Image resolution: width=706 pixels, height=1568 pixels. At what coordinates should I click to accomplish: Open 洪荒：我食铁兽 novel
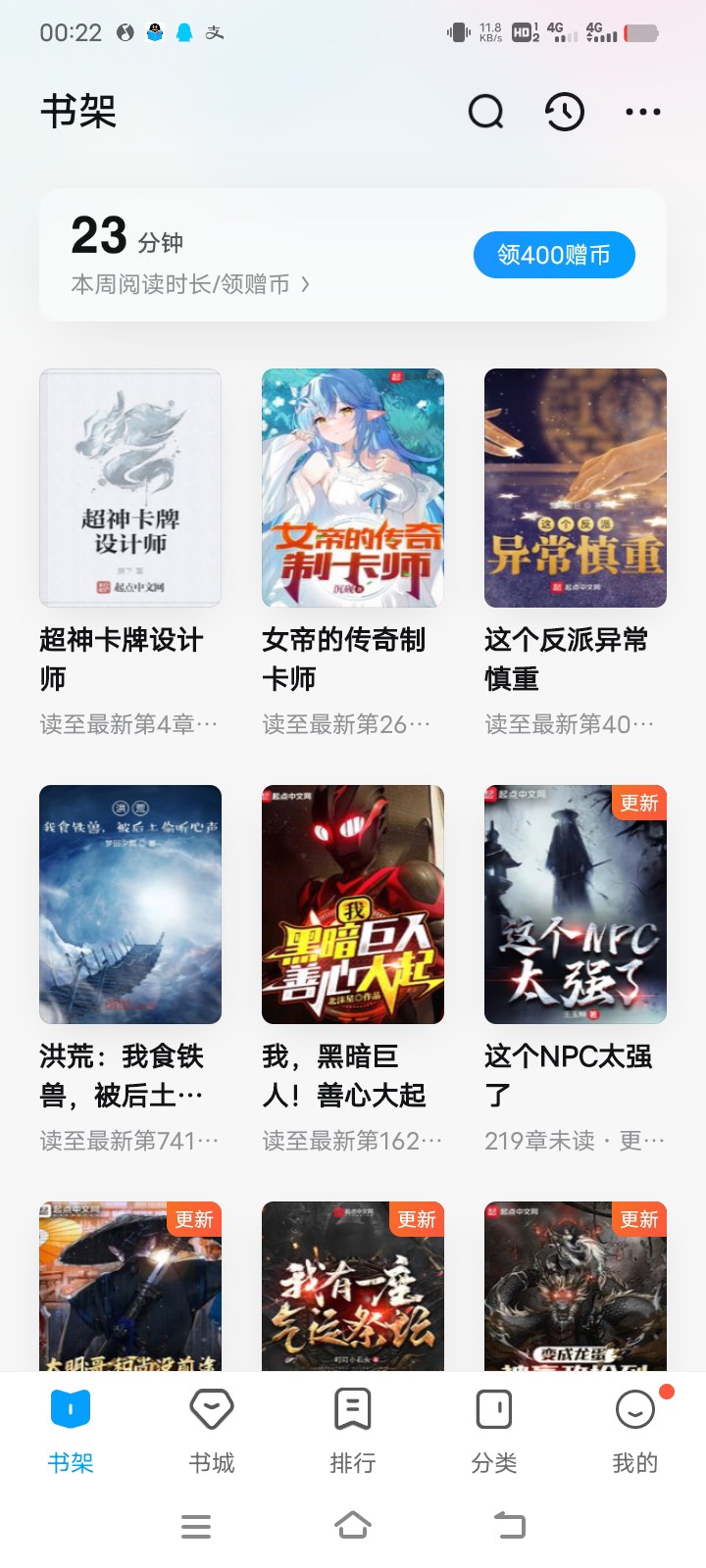(130, 905)
